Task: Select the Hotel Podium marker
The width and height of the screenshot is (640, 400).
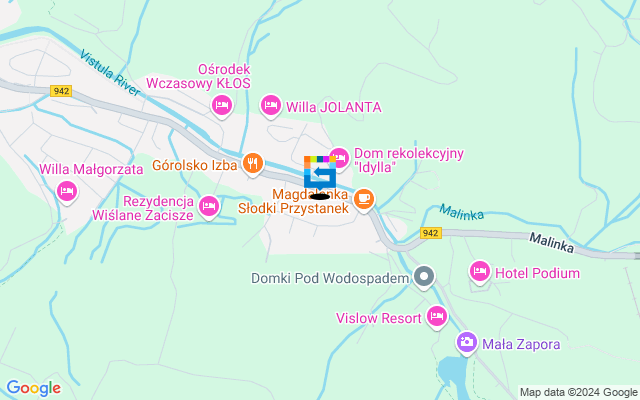Action: (x=479, y=271)
